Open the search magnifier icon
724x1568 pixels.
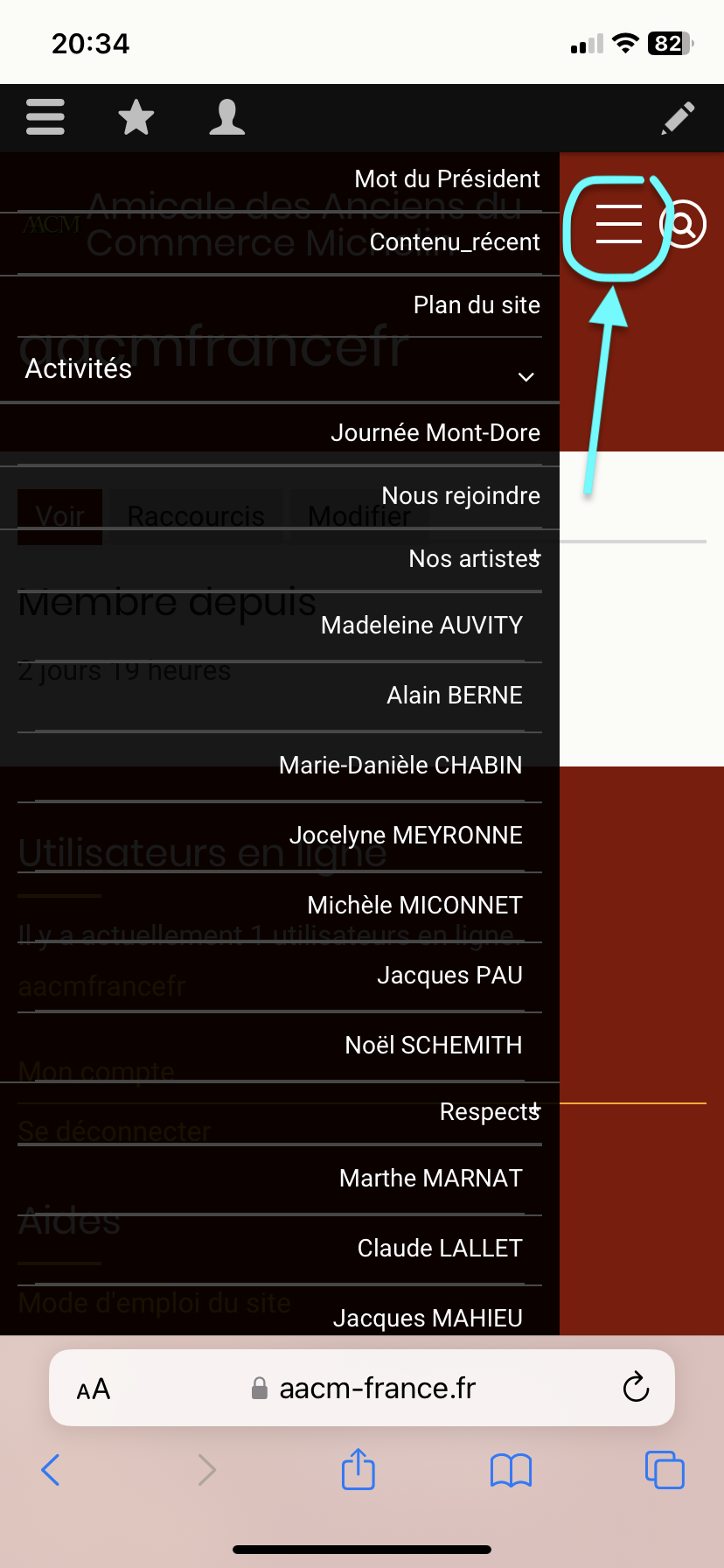pyautogui.click(x=683, y=225)
